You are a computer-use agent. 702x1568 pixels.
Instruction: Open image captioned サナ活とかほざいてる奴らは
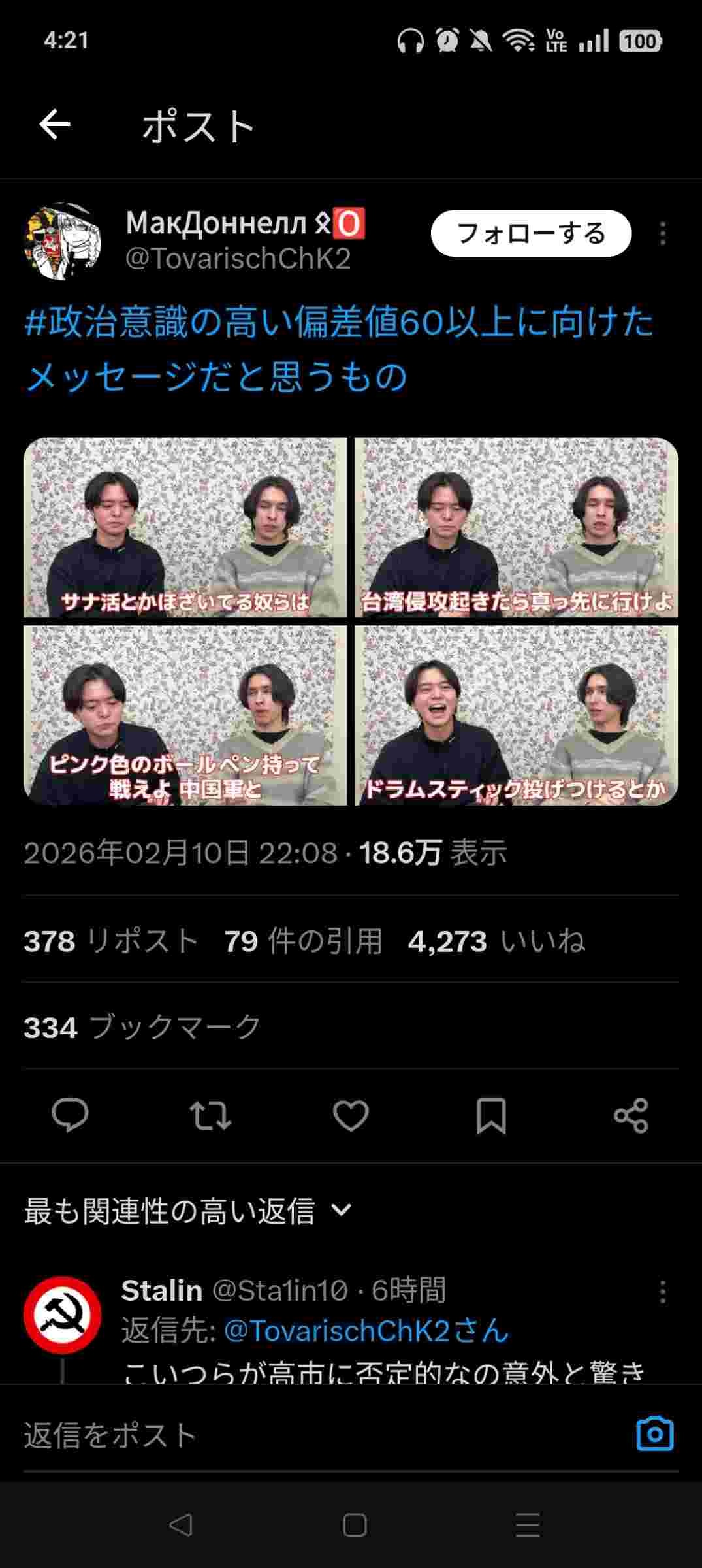(x=185, y=527)
